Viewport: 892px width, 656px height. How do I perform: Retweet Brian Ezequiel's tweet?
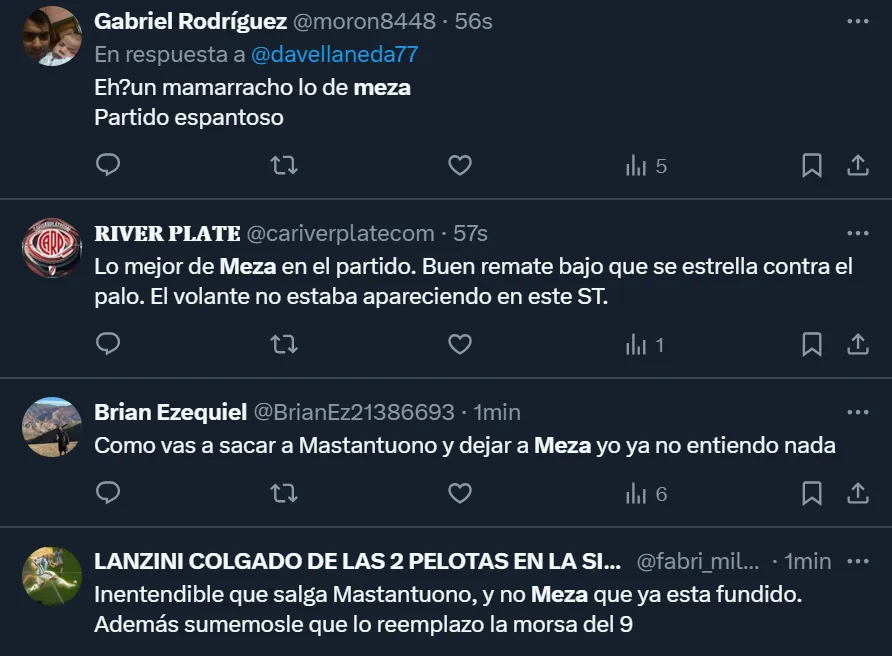284,493
